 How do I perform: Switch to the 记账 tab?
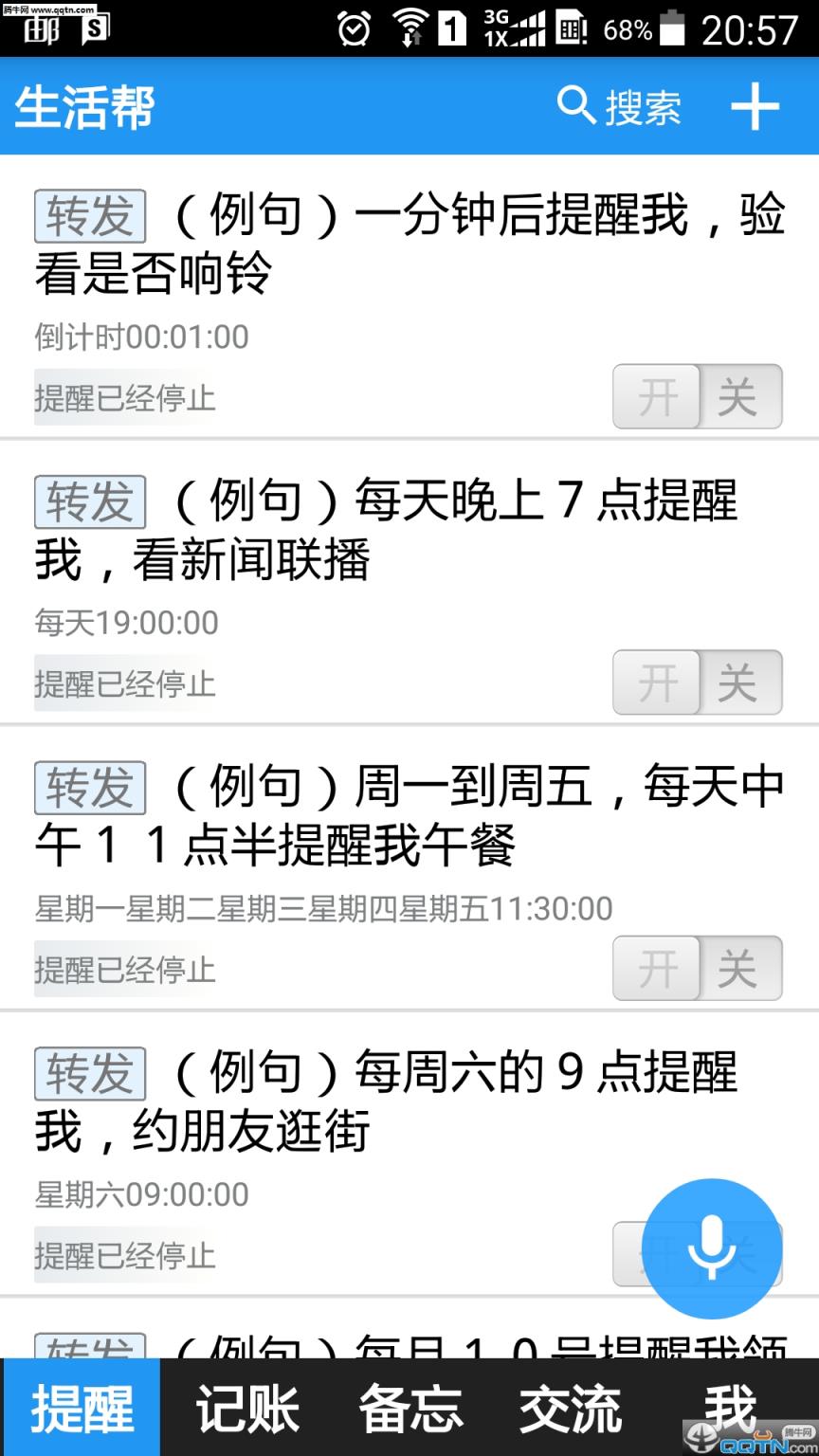tap(246, 1409)
